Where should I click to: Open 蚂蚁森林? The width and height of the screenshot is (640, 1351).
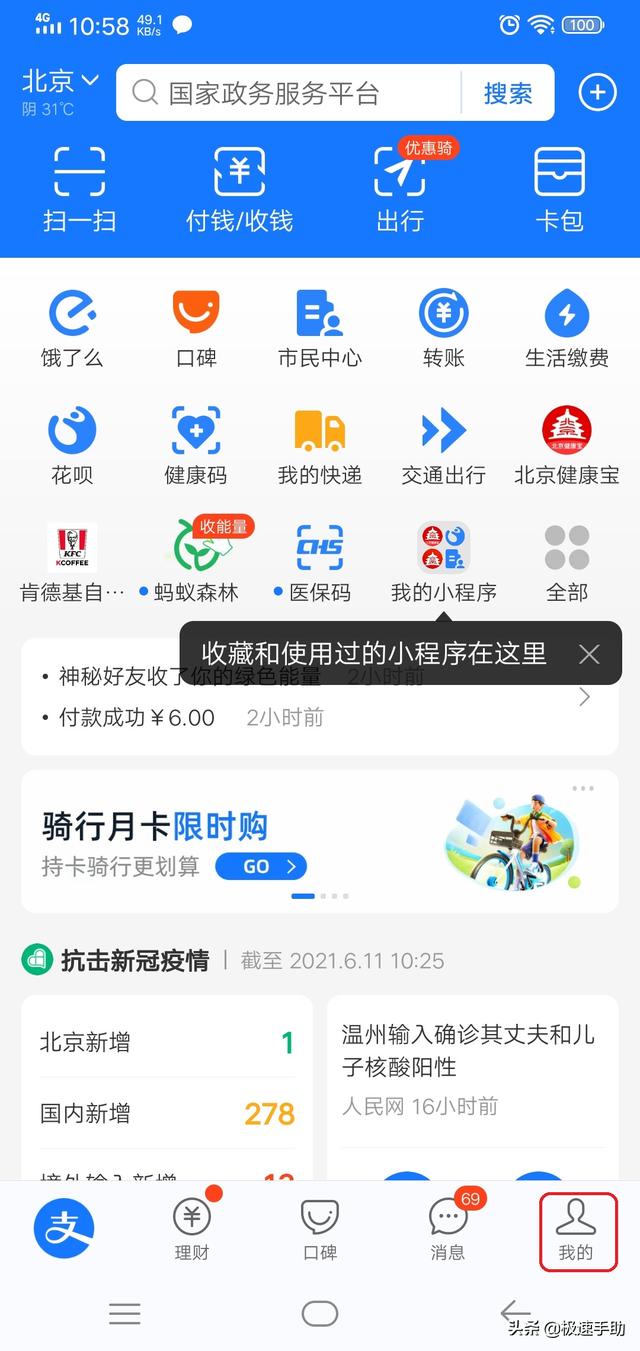(196, 562)
